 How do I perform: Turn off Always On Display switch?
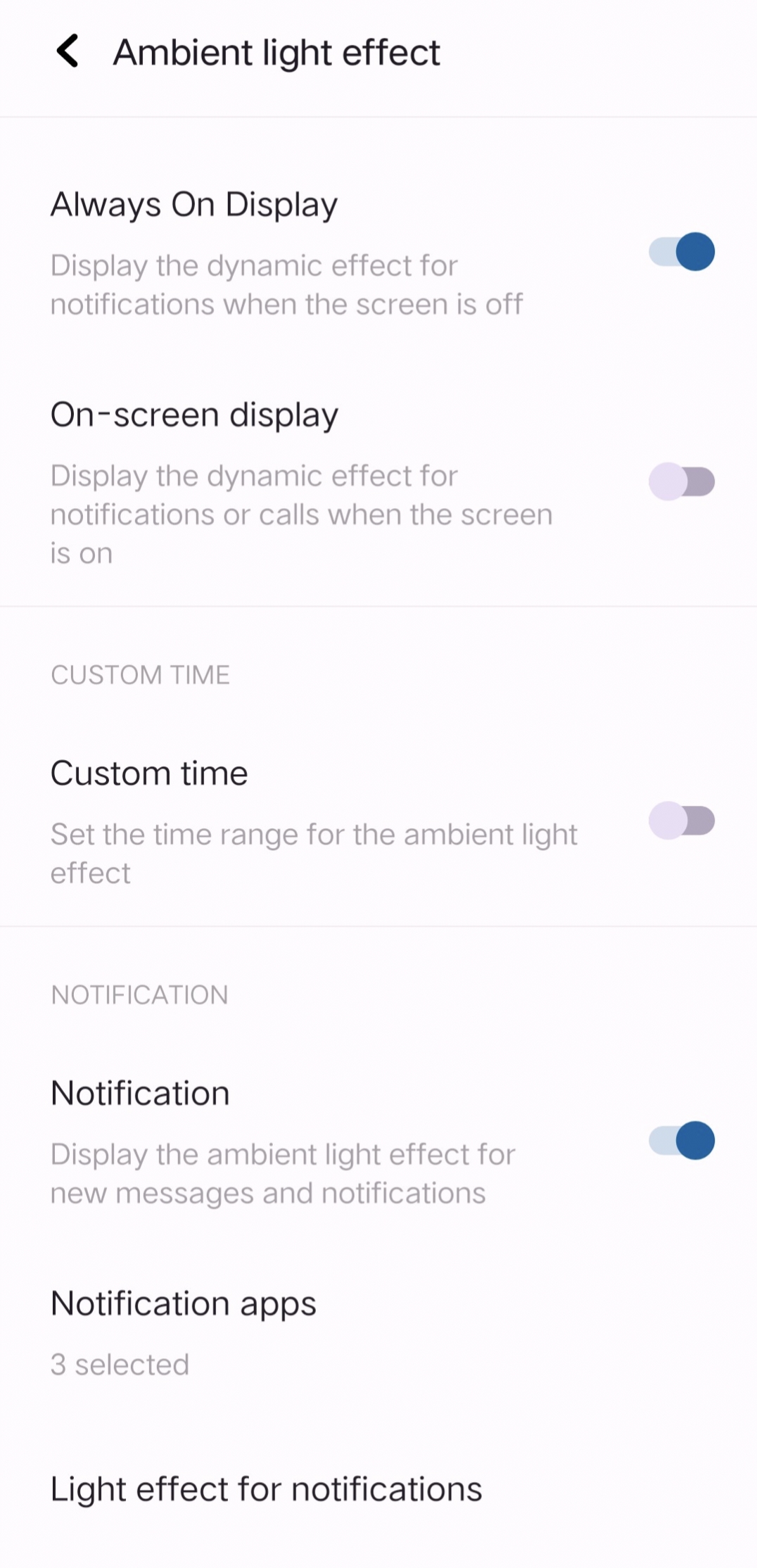click(x=681, y=252)
